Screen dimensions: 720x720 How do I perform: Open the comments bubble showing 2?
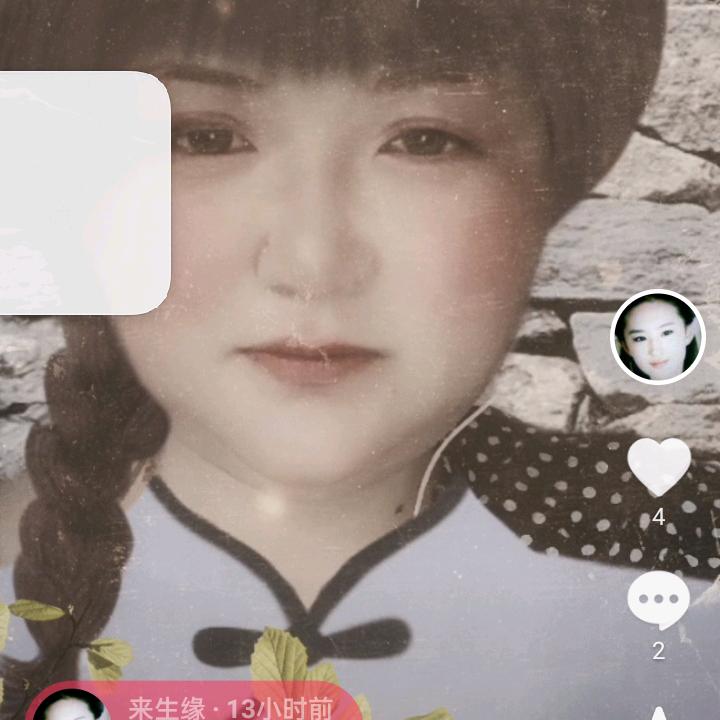658,600
